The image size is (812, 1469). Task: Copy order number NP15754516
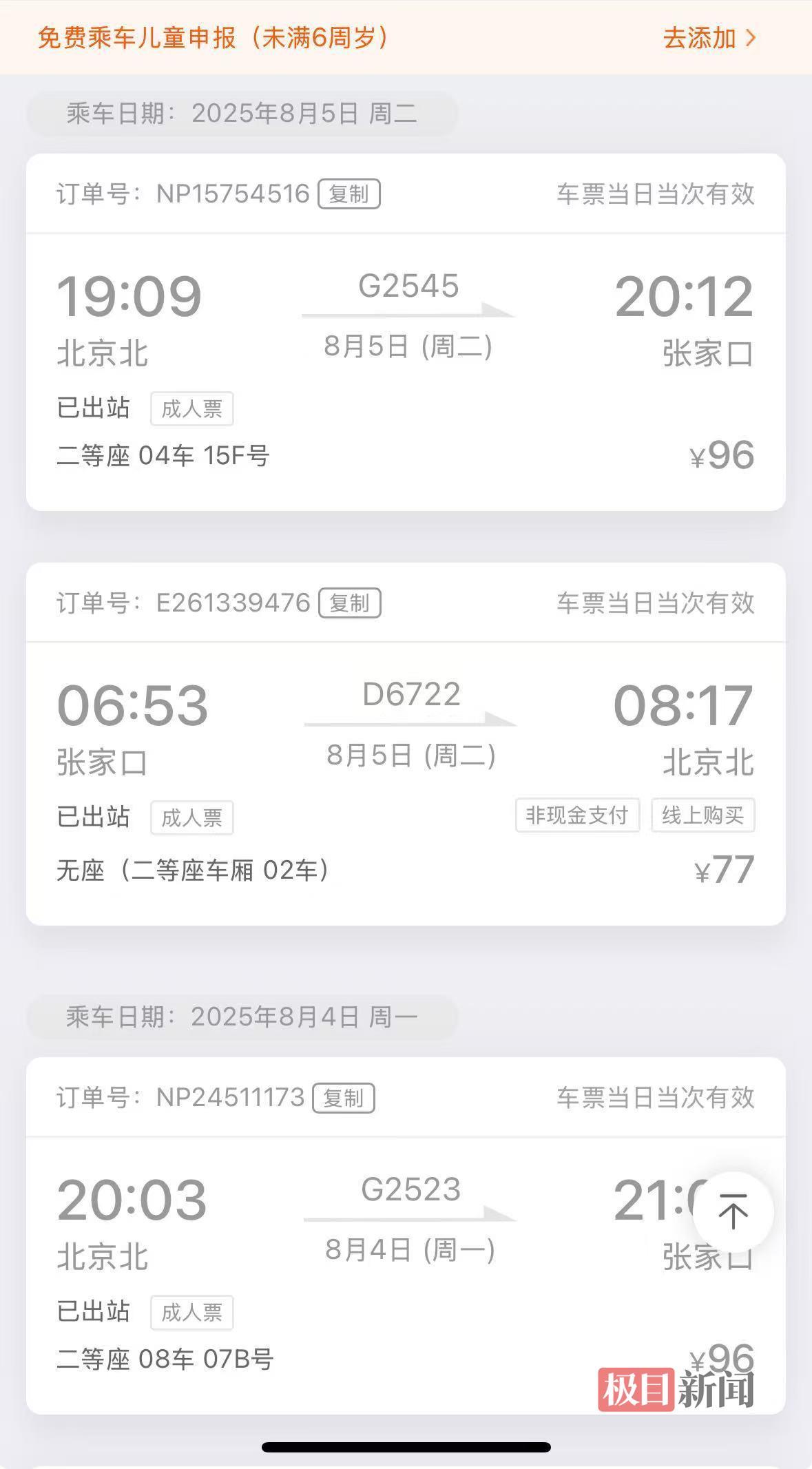pyautogui.click(x=348, y=195)
